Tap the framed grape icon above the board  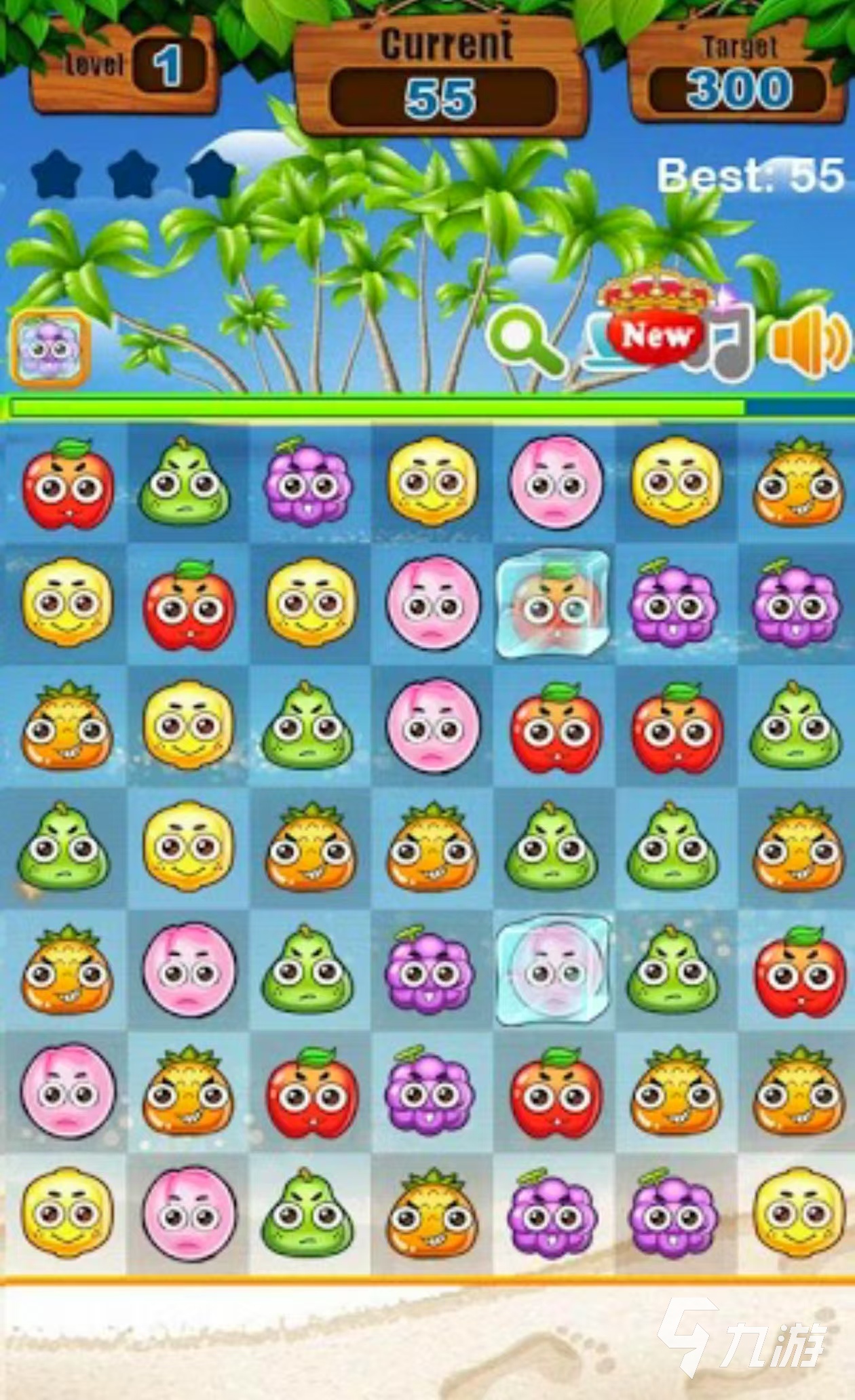coord(50,349)
